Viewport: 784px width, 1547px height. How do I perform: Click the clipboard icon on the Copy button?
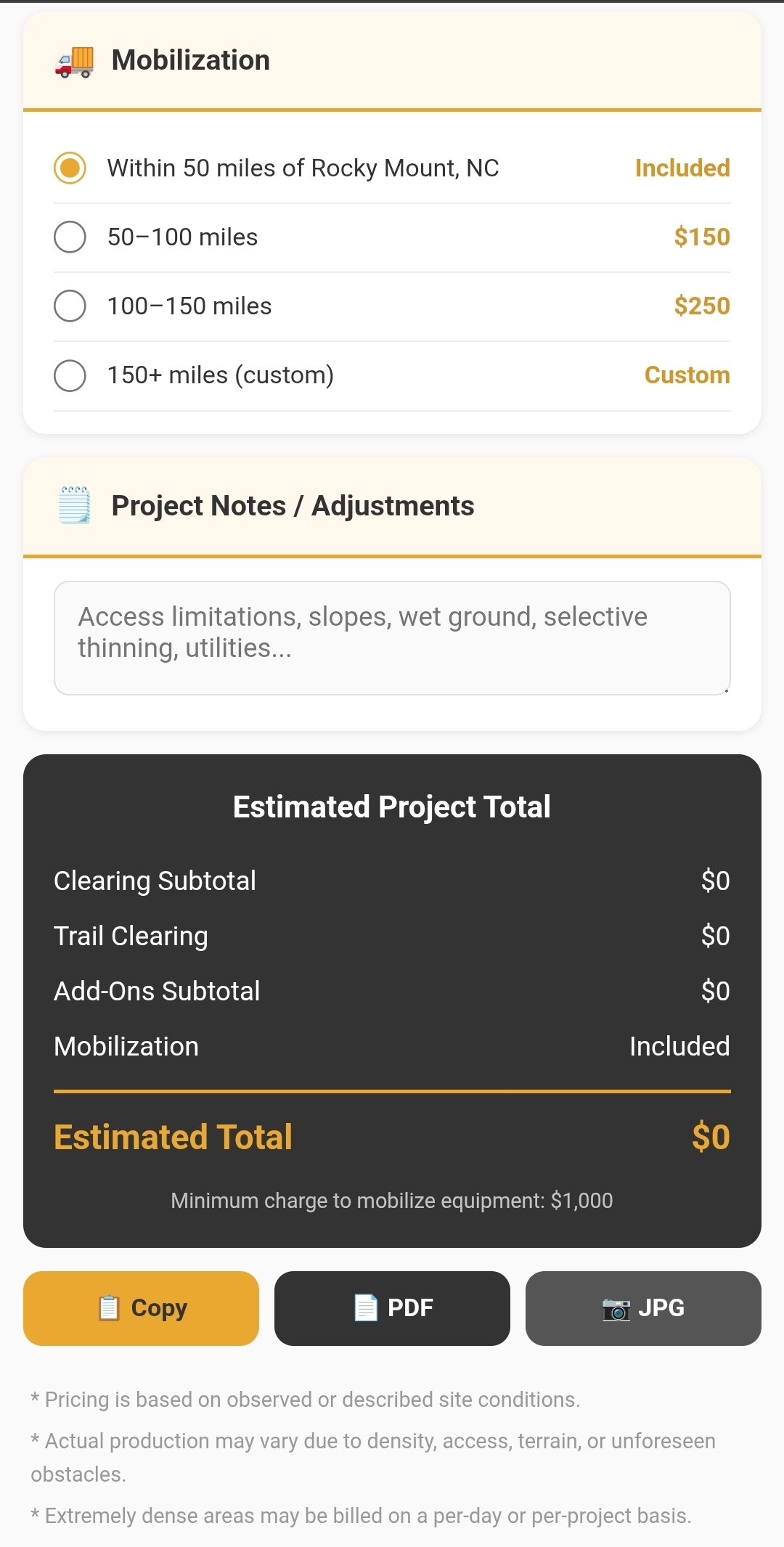[x=110, y=1308]
